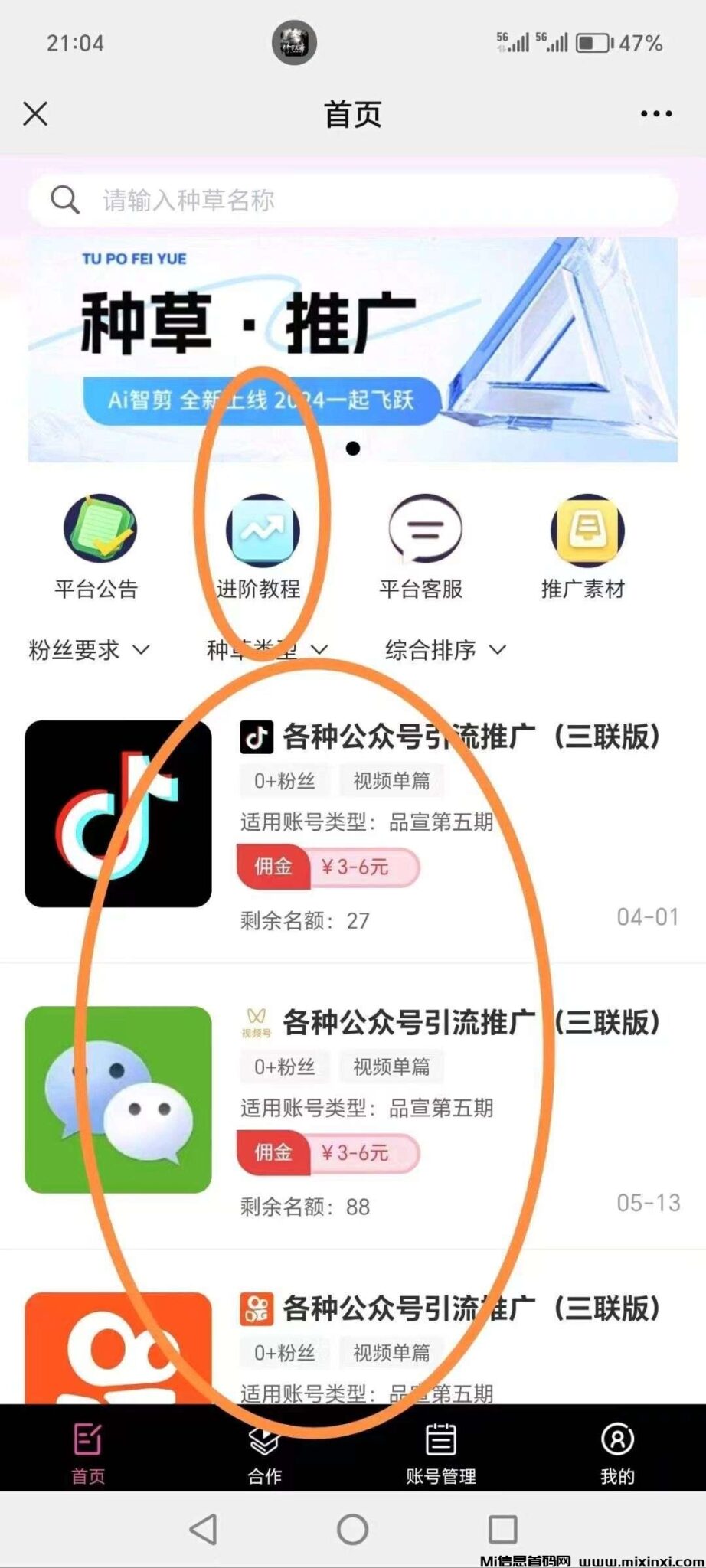Open 推广素材 materials
The height and width of the screenshot is (1568, 706).
point(583,545)
